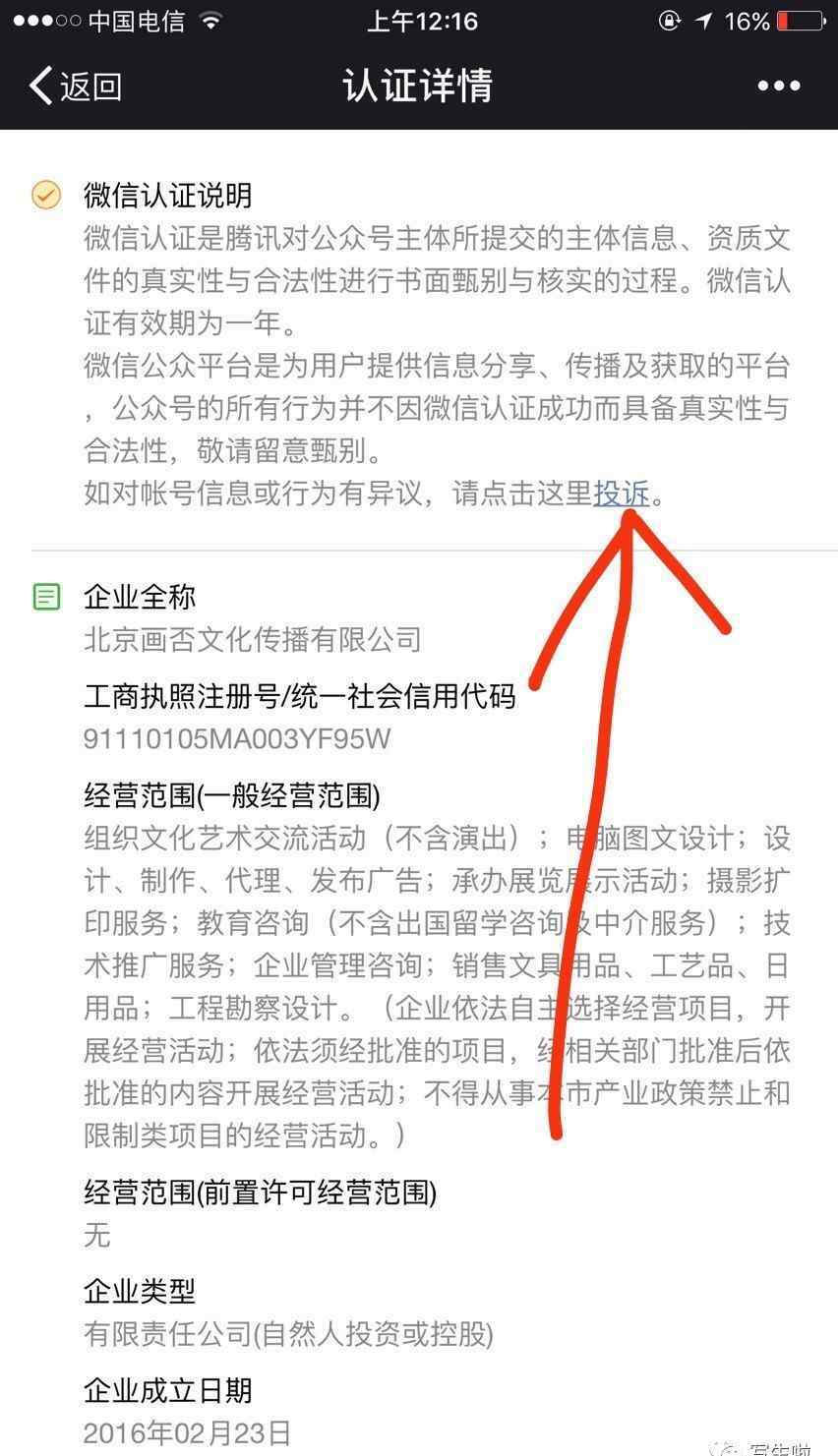838x1456 pixels.
Task: Go back using the 返回 button
Action: (76, 87)
